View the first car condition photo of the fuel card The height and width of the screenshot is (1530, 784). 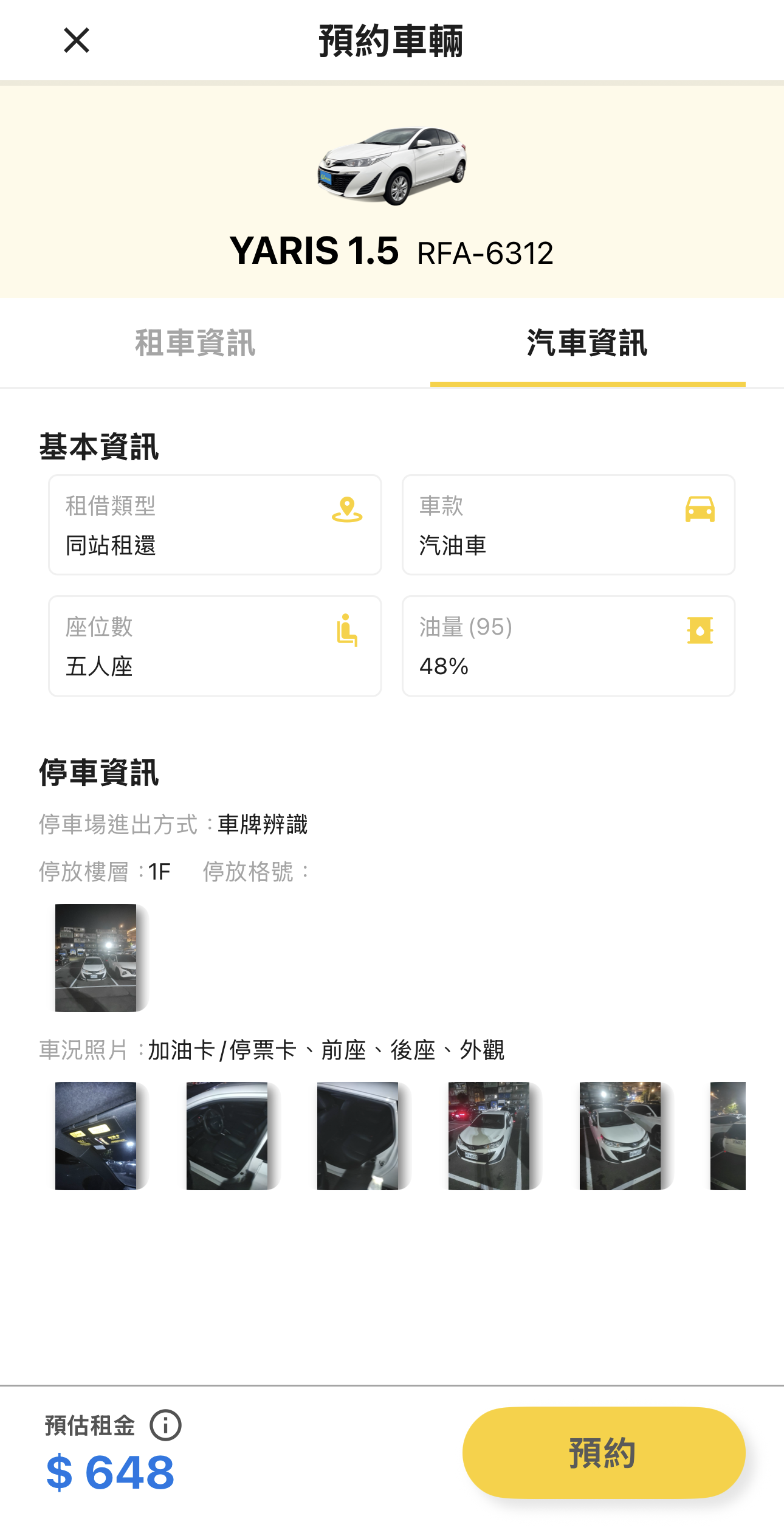click(x=96, y=1136)
